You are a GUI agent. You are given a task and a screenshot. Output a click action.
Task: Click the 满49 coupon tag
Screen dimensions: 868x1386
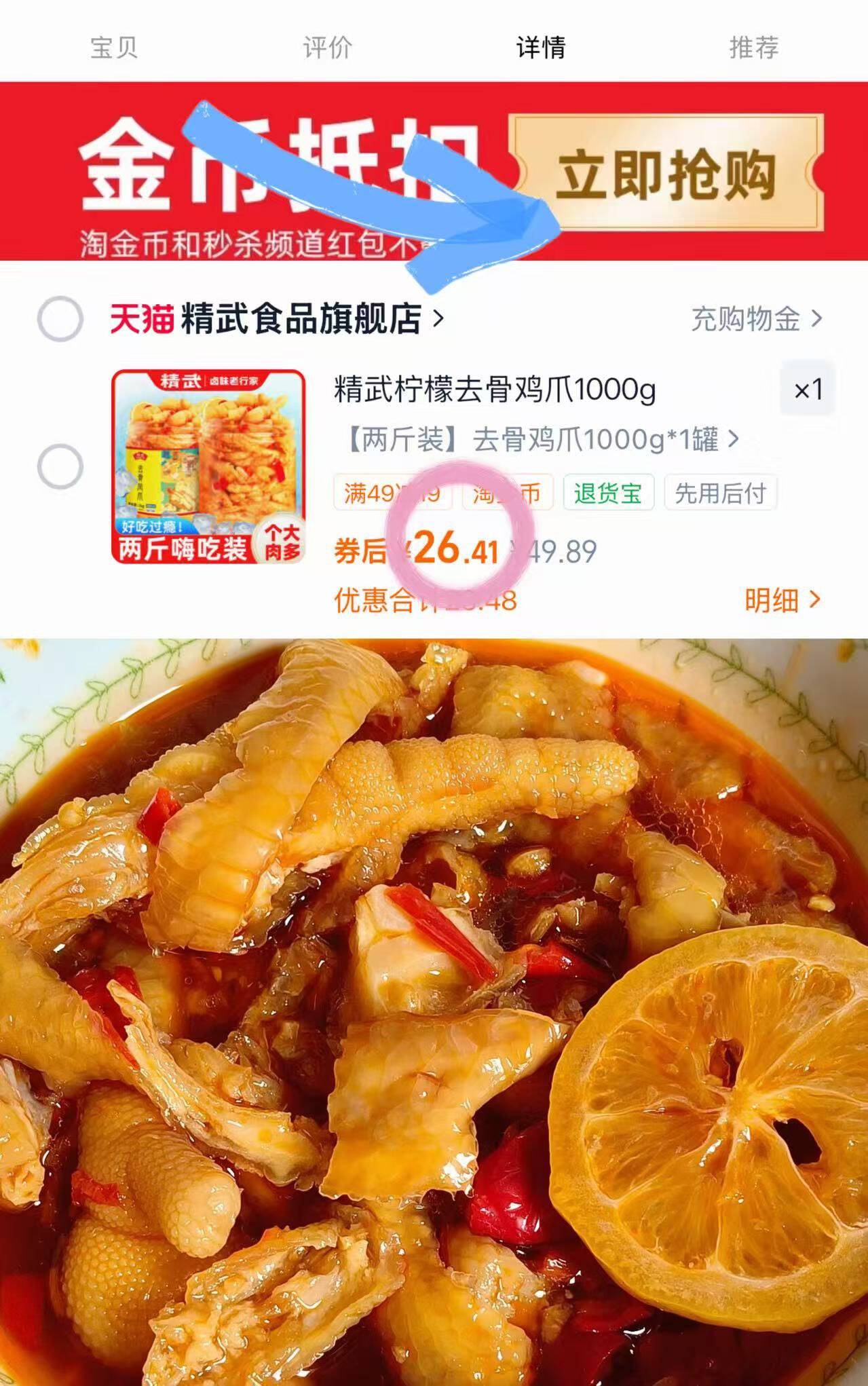tap(394, 495)
